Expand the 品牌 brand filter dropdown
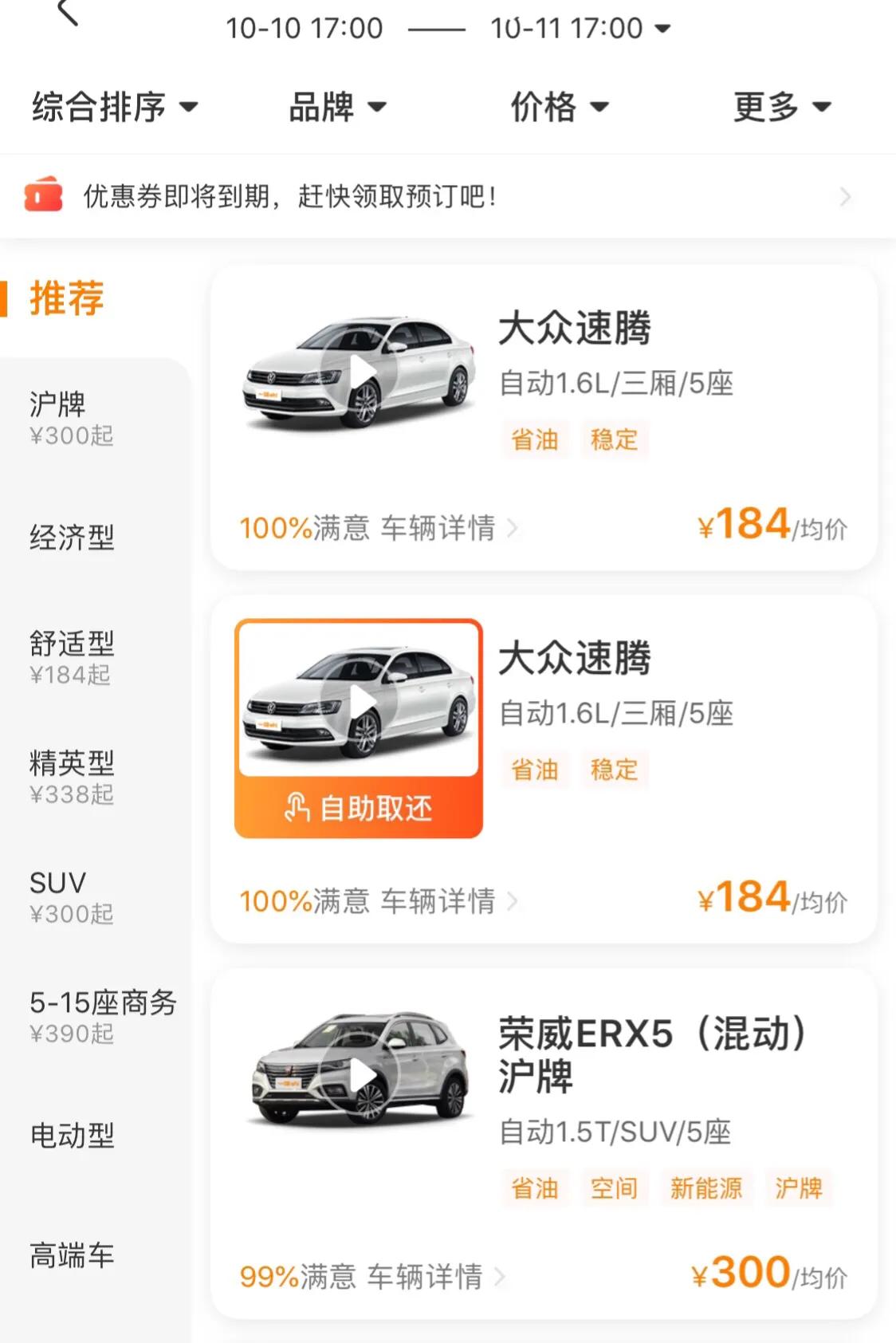This screenshot has width=896, height=1343. 335,108
